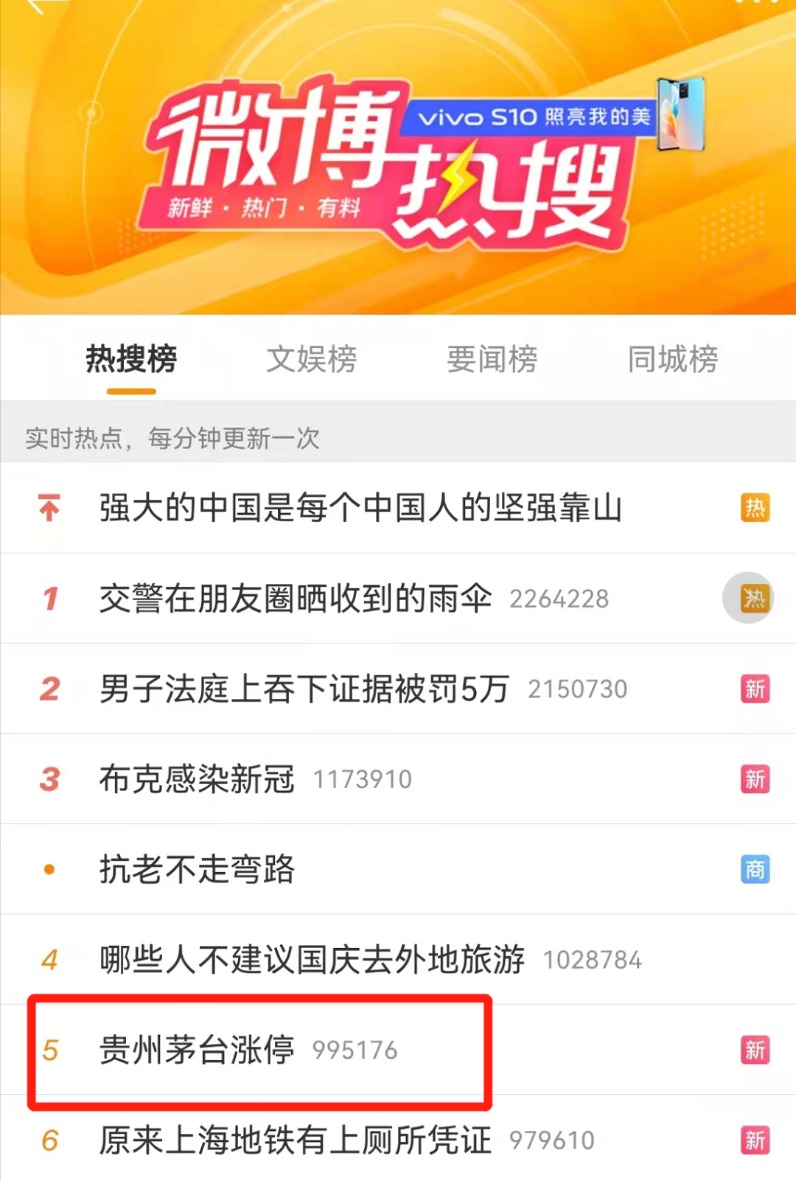
Task: Open pinned topic 强大的中国是每个中国人的坚强靠山
Action: (x=360, y=508)
